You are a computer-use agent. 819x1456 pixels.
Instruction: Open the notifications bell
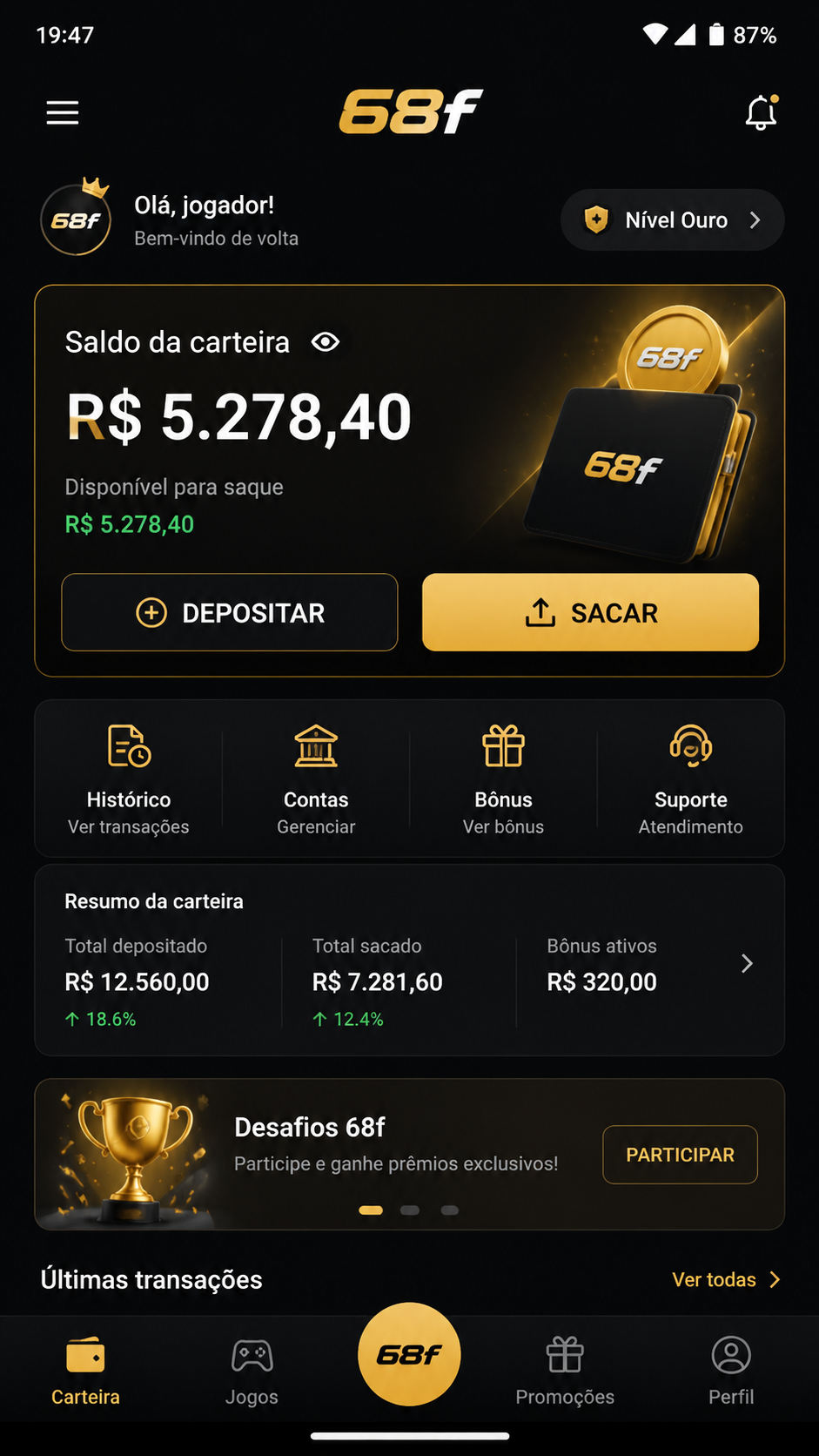click(762, 112)
